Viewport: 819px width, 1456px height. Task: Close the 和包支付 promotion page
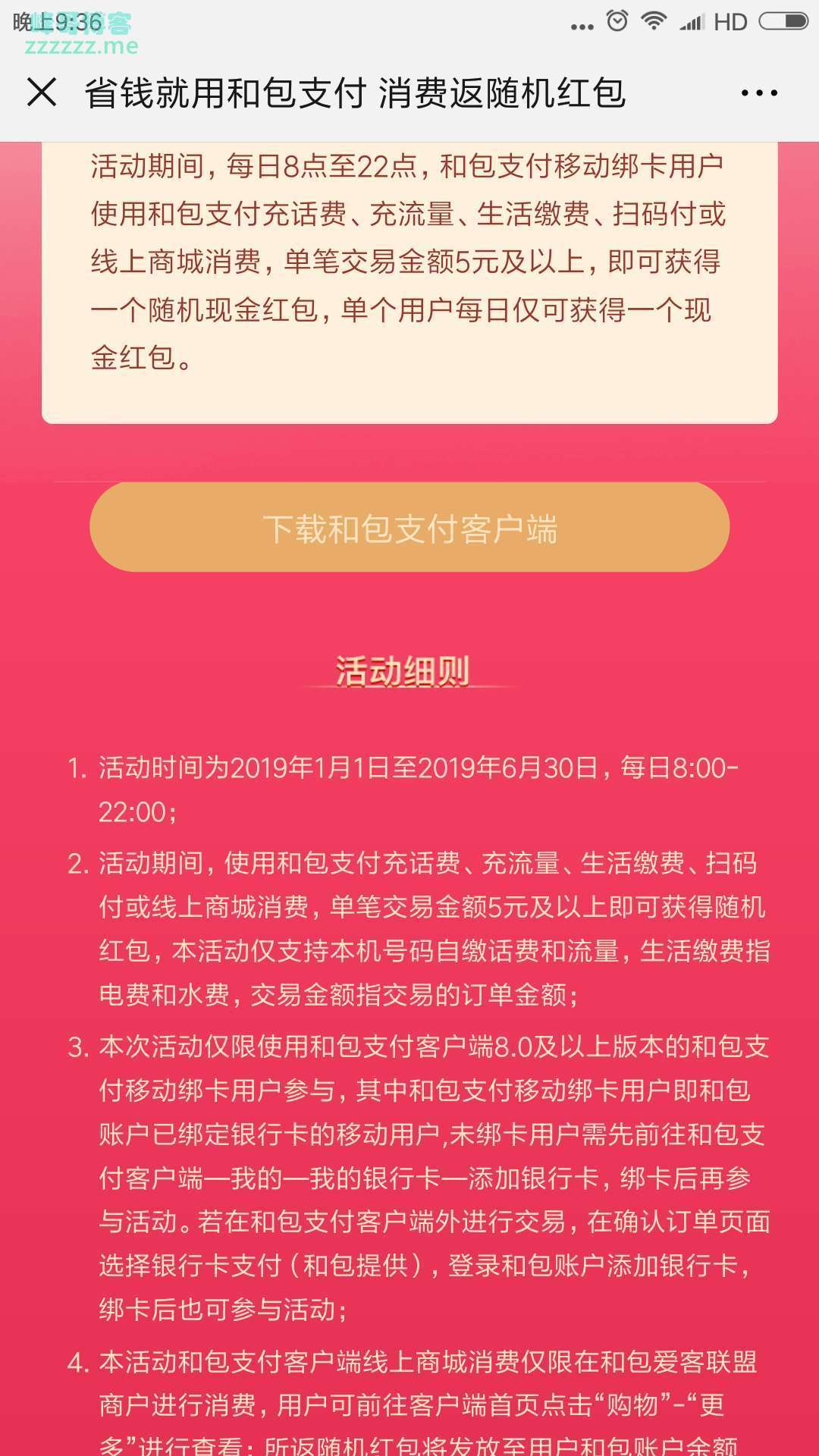pyautogui.click(x=42, y=93)
